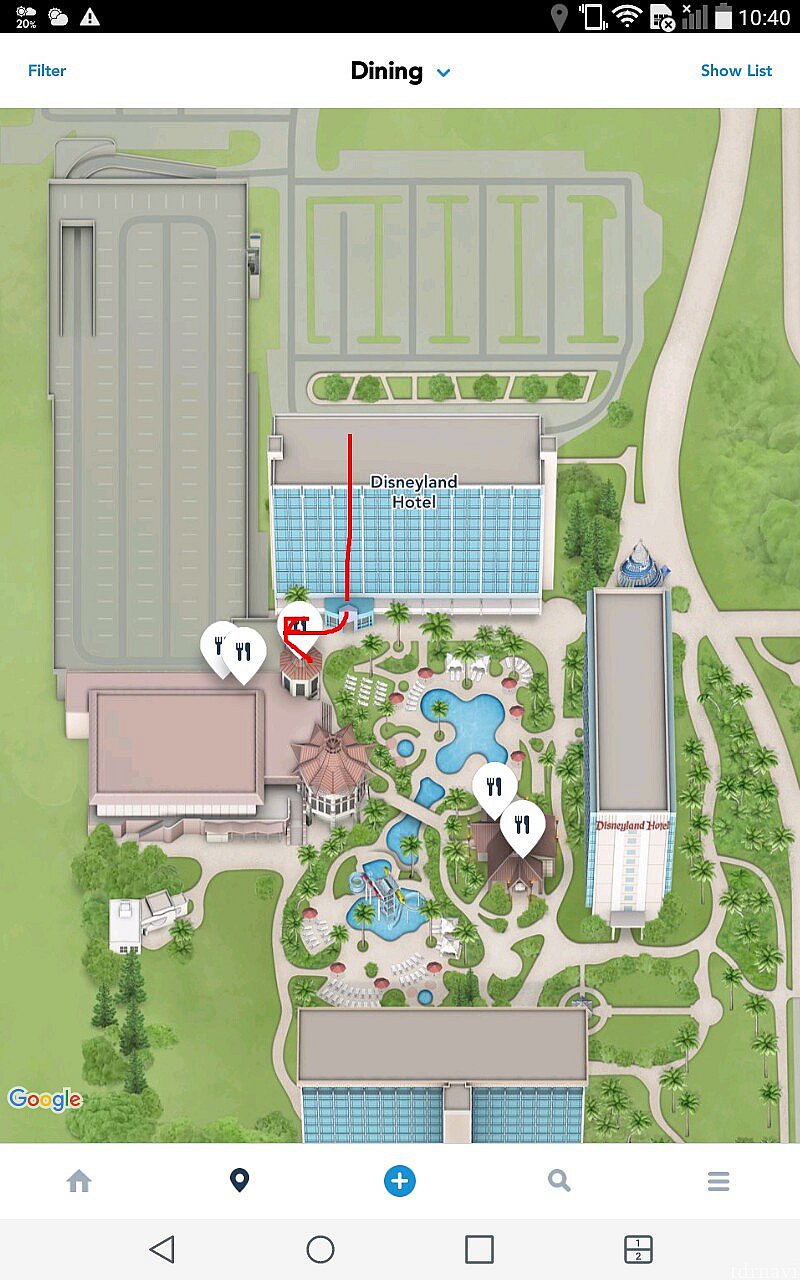Image resolution: width=800 pixels, height=1280 pixels.
Task: Tap the blue plus button
Action: tap(399, 1181)
